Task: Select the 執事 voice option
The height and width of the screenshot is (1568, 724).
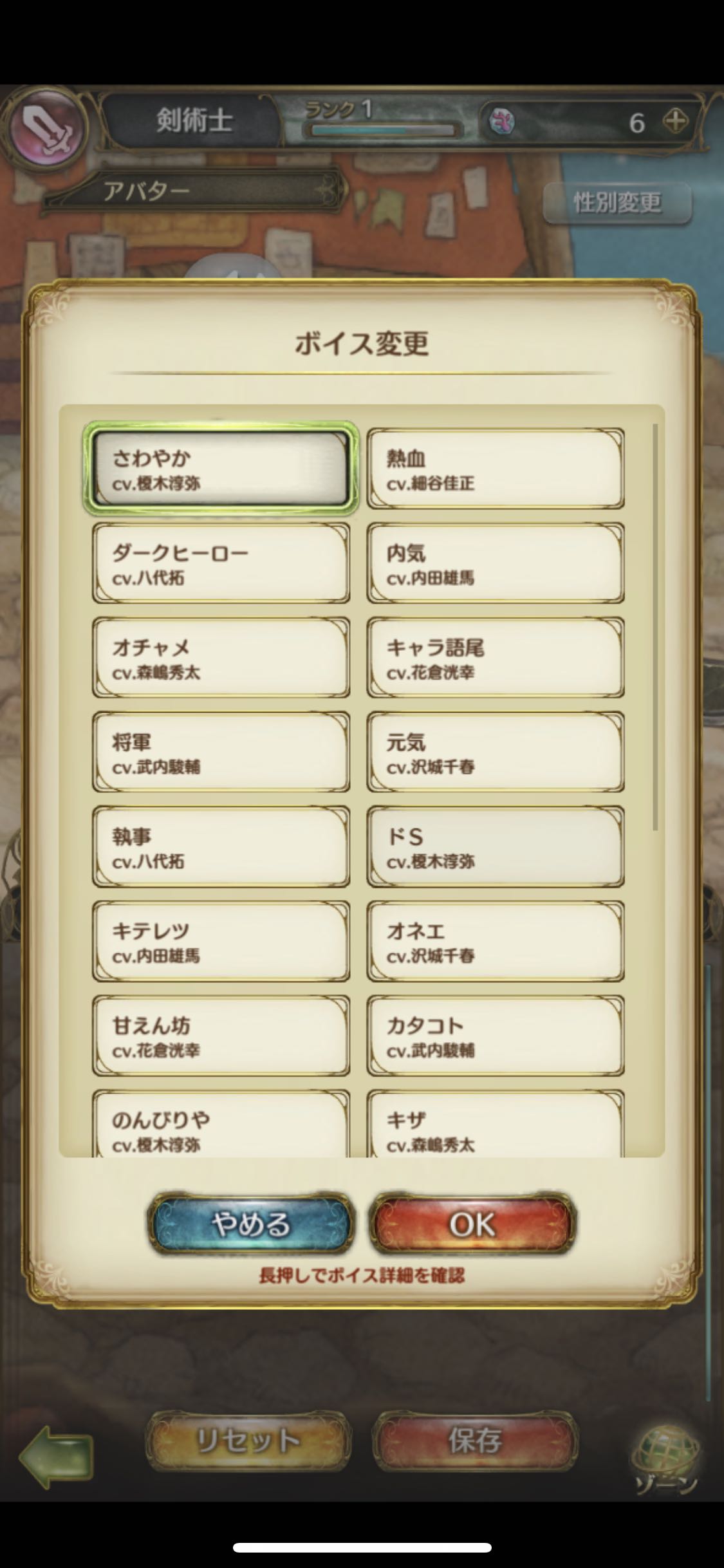Action: (221, 846)
